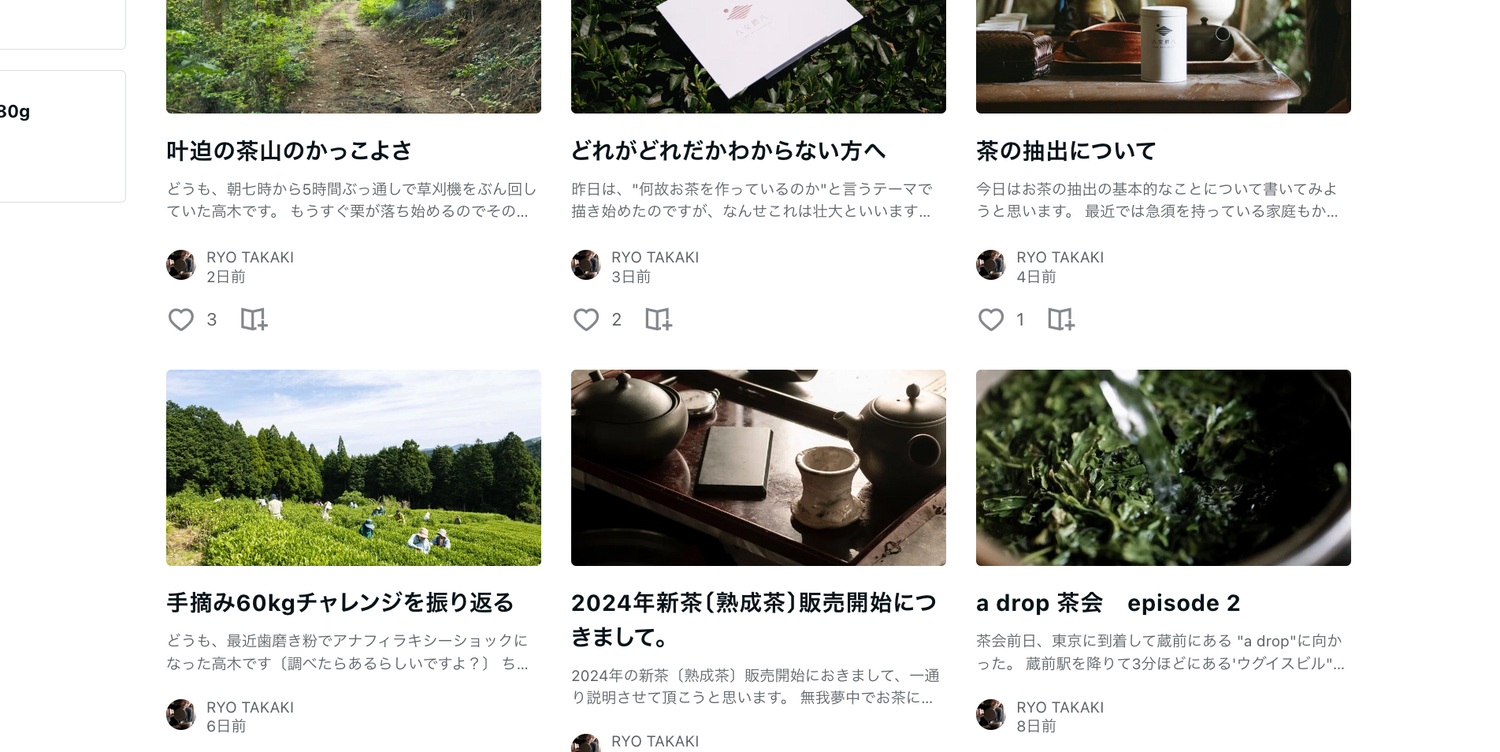Open the article 茶の抽出について
This screenshot has height=752, width=1500.
coord(1066,151)
